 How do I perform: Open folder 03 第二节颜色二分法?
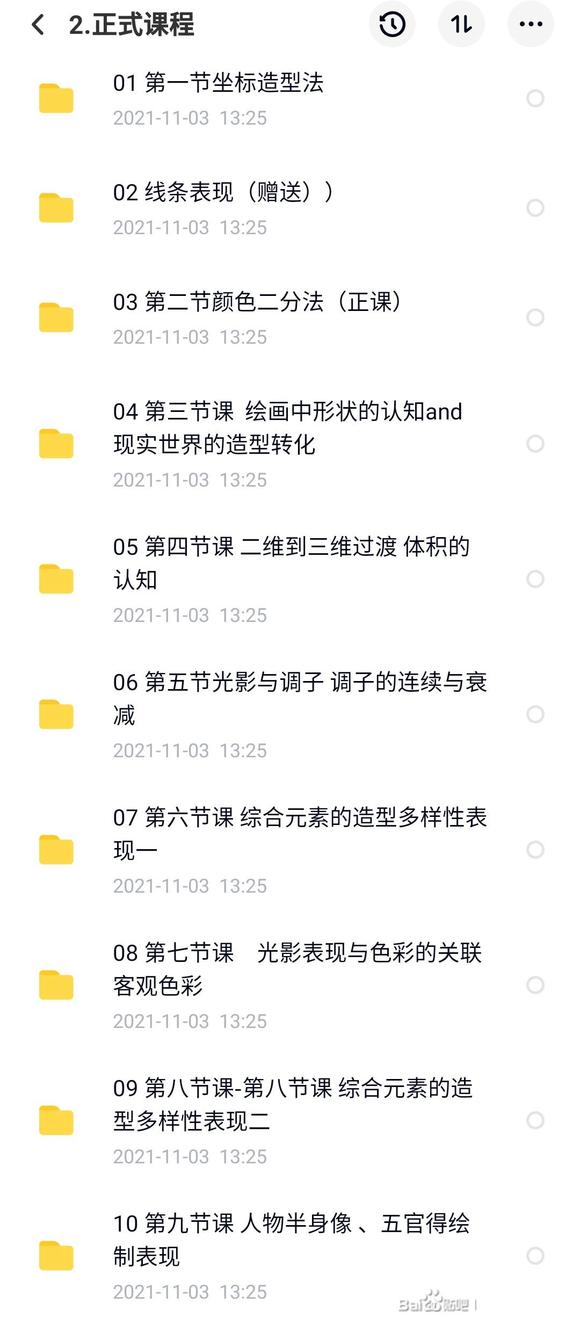290,317
